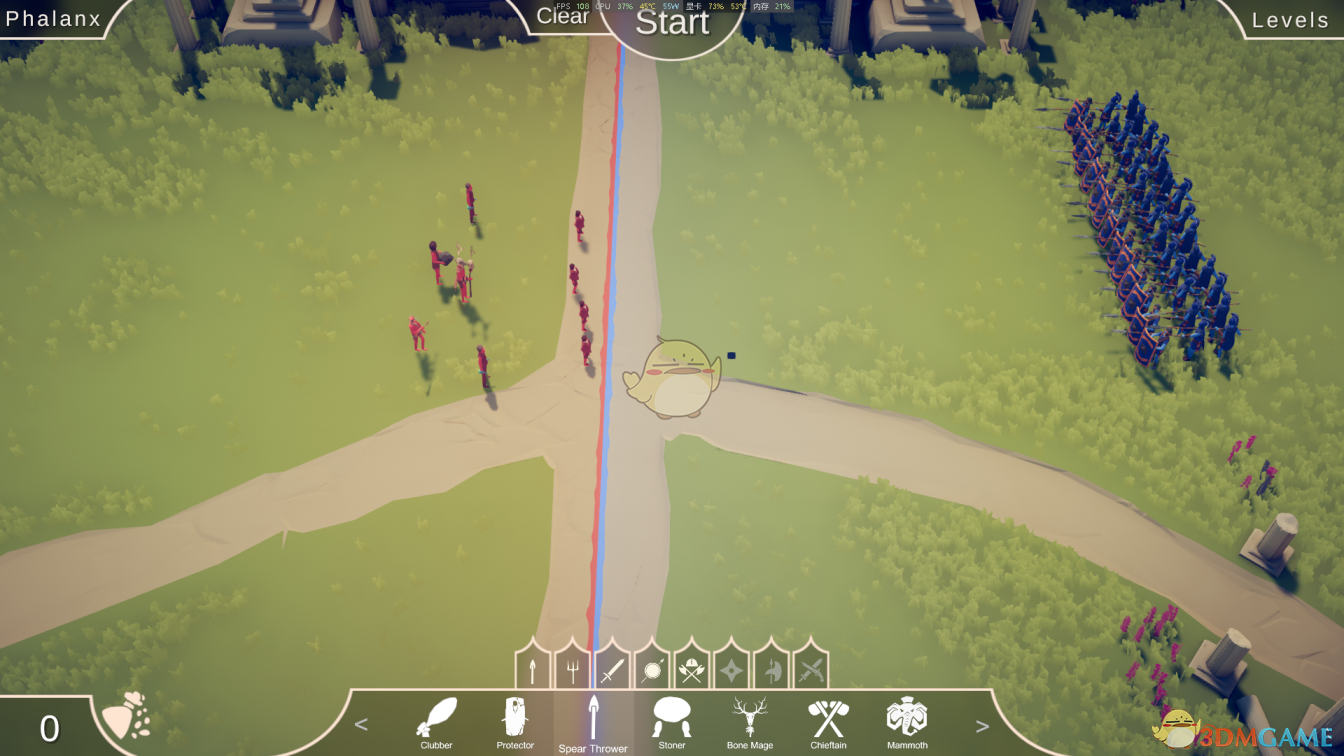Switch to the sword and pistol faction tab

[x=811, y=668]
